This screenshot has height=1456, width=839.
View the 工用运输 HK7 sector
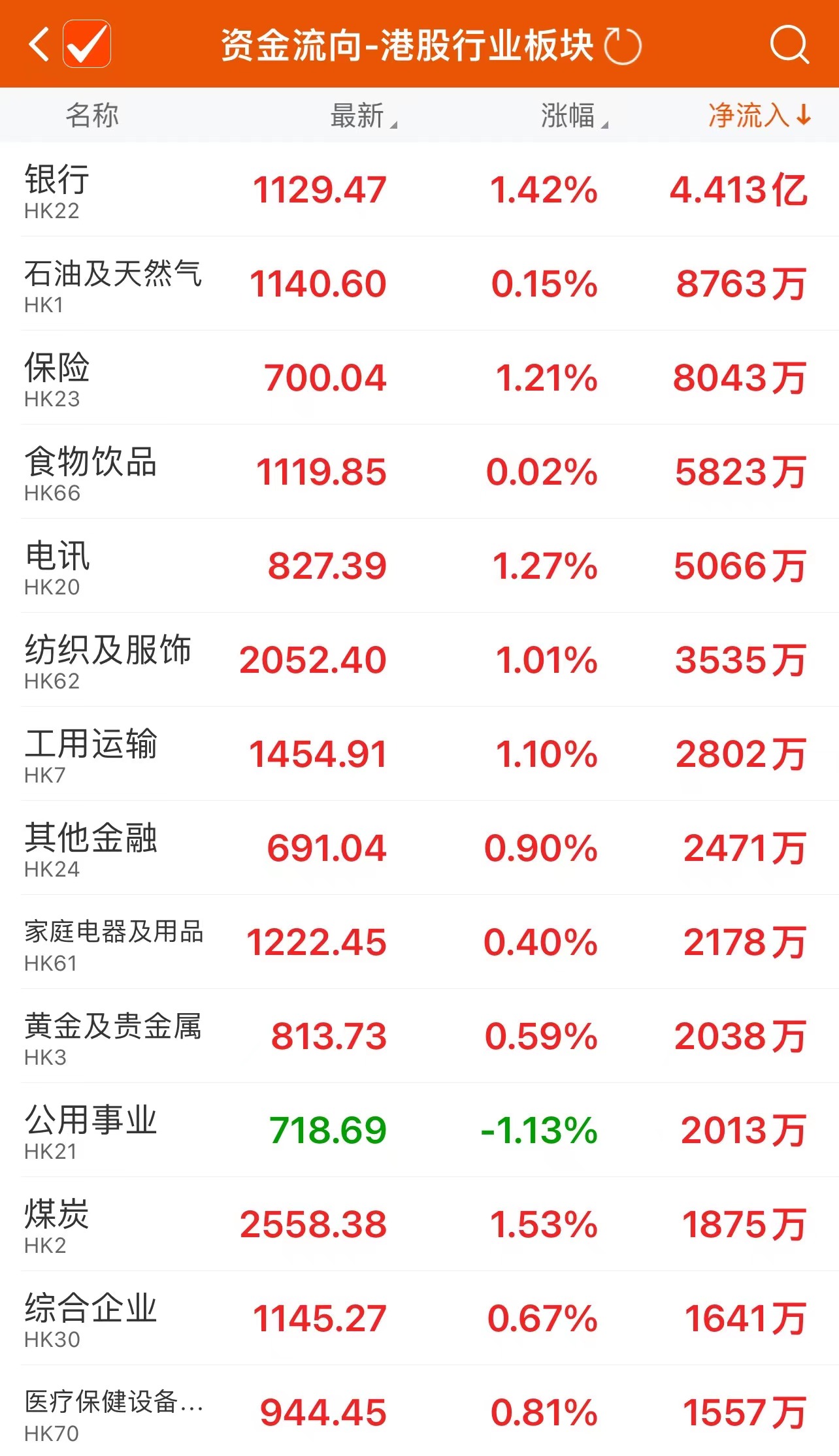point(418,754)
